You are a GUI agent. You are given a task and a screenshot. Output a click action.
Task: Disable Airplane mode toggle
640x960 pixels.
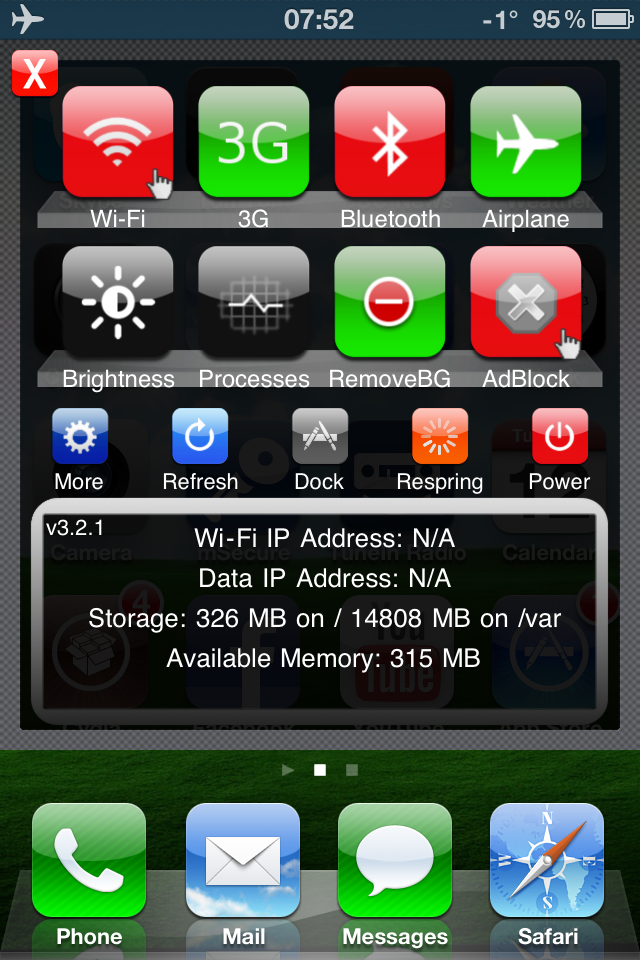coord(525,142)
